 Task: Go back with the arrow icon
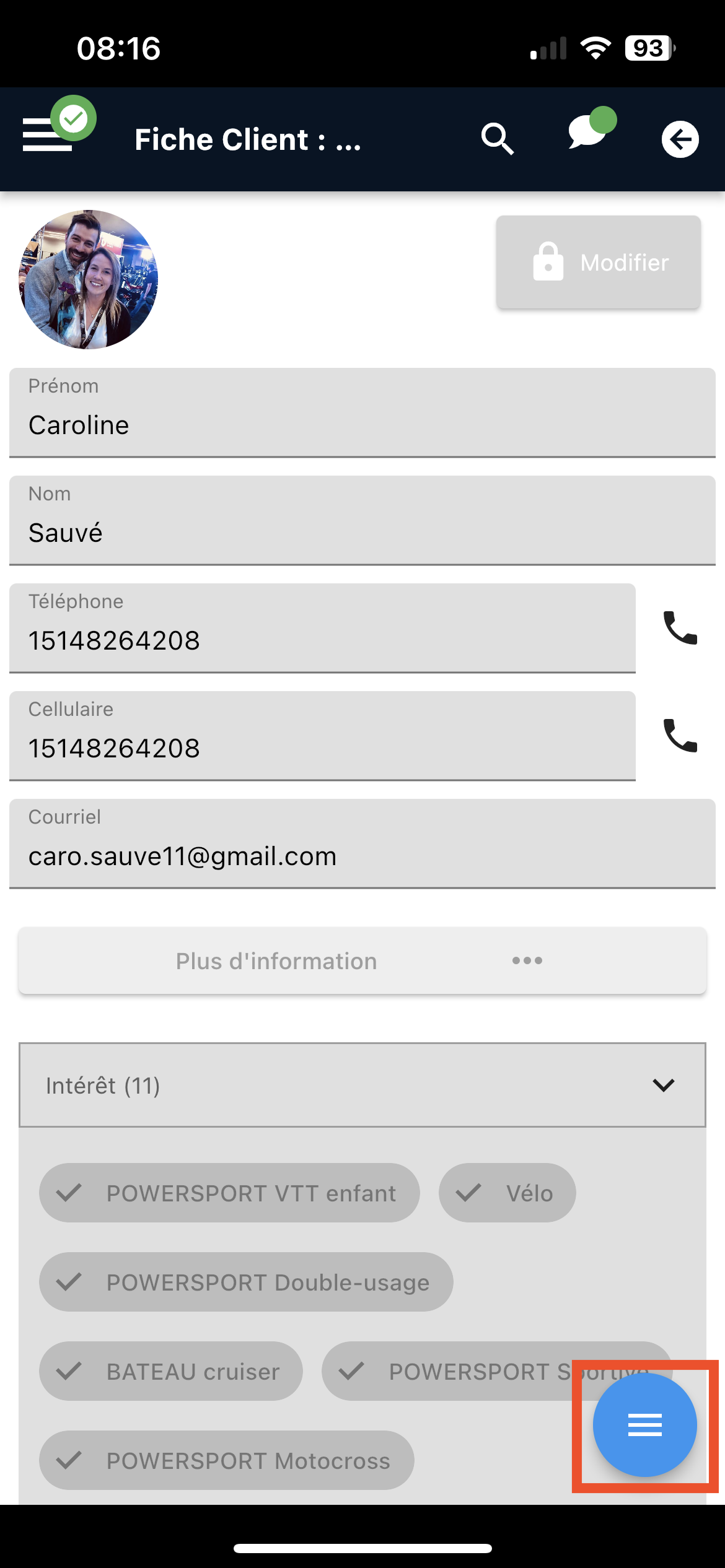680,139
